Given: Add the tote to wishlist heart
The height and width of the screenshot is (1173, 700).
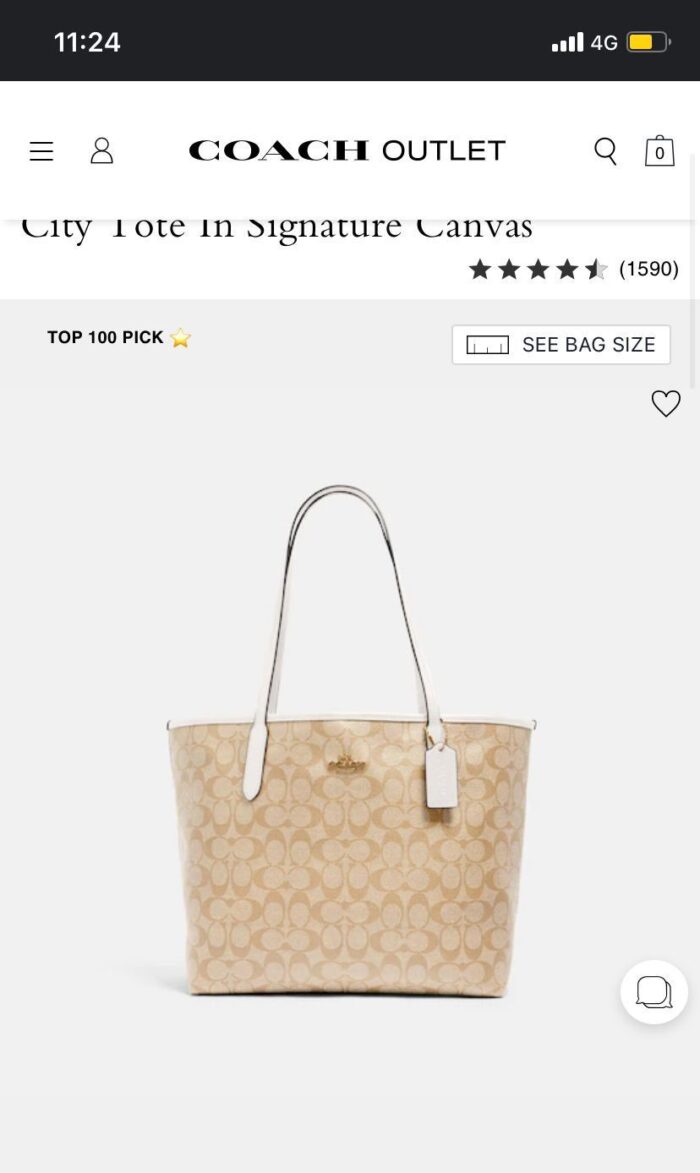Looking at the screenshot, I should pyautogui.click(x=666, y=404).
